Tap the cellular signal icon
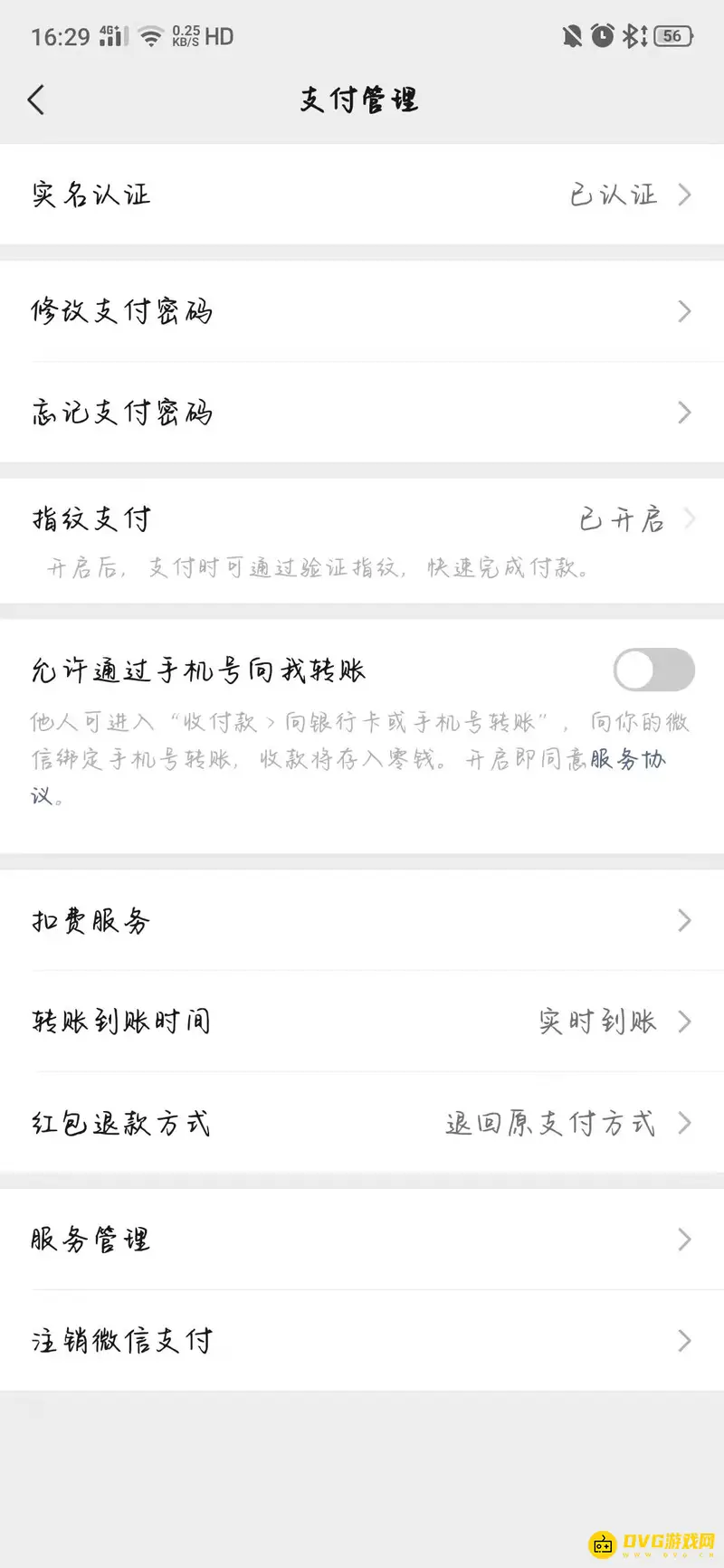Image resolution: width=724 pixels, height=1568 pixels. [109, 36]
